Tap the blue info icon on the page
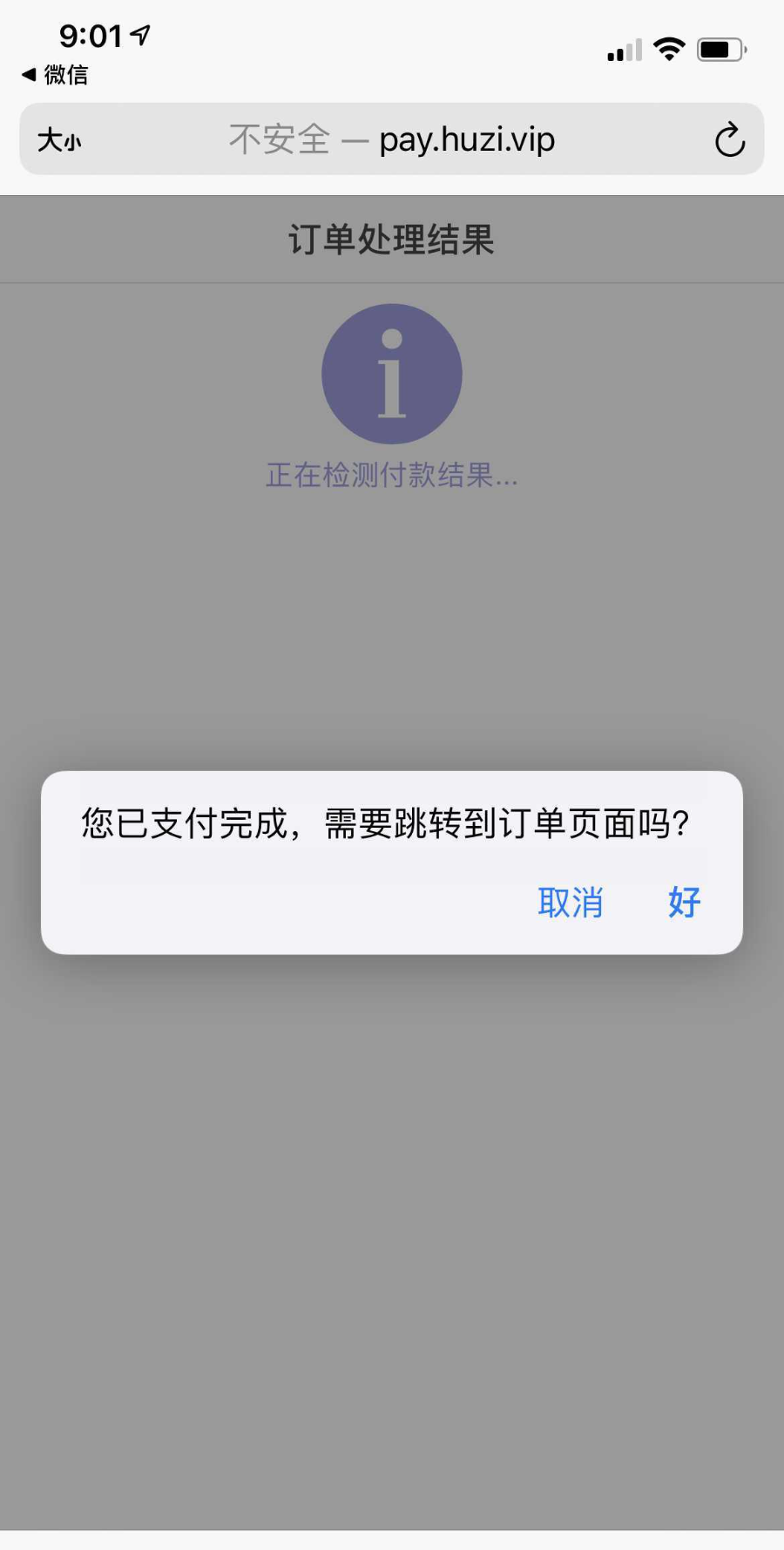This screenshot has width=784, height=1550. coord(392,373)
